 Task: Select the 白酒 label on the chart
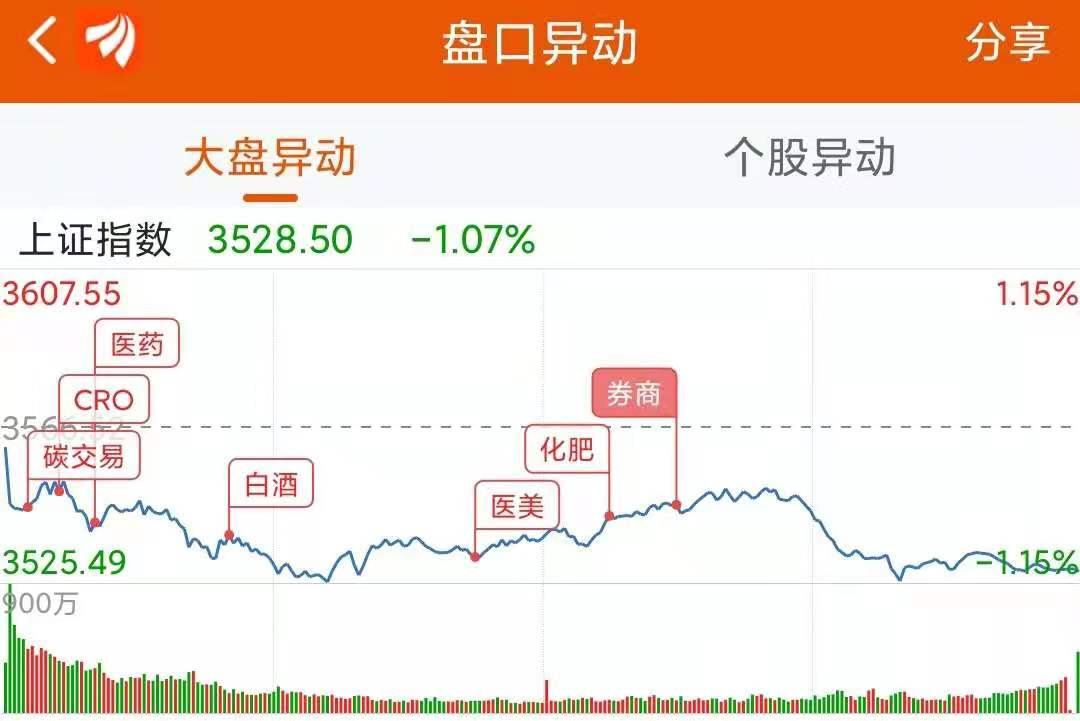271,484
